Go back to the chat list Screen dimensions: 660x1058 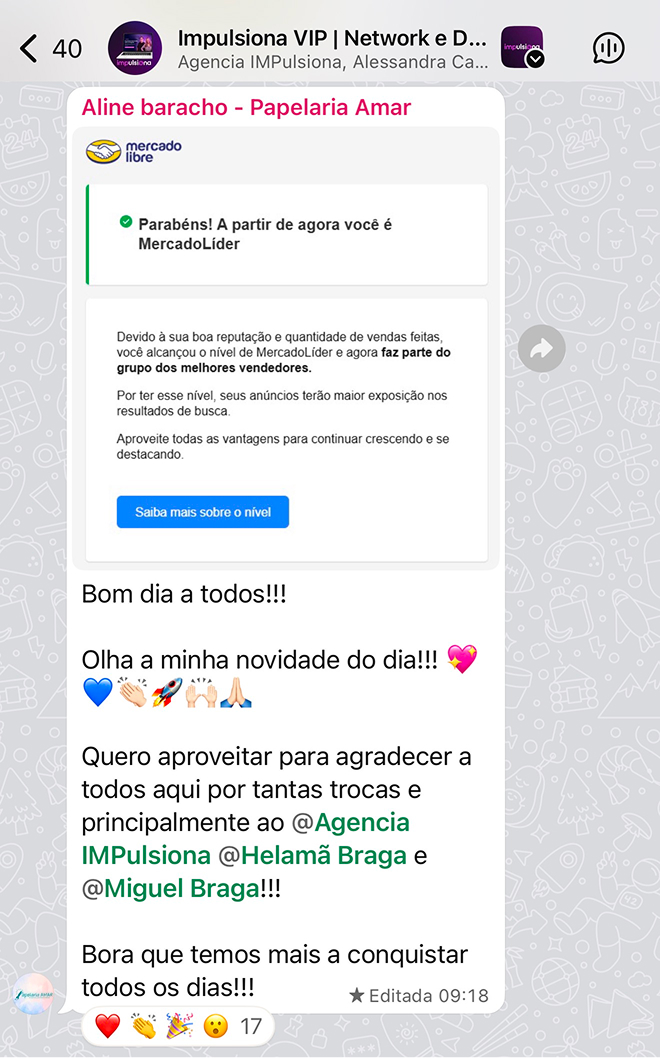point(30,48)
